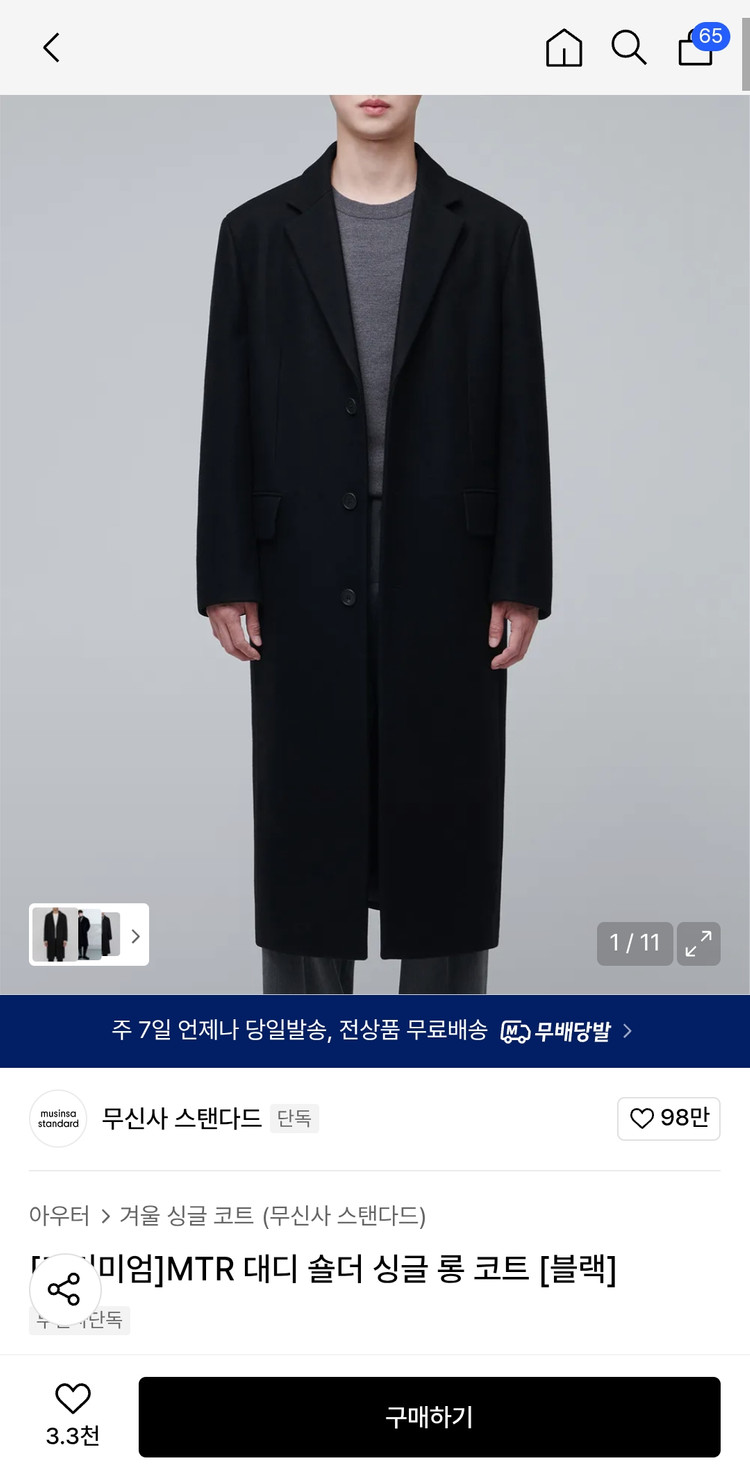Open the home icon in the header
The height and width of the screenshot is (1479, 750).
tap(563, 47)
